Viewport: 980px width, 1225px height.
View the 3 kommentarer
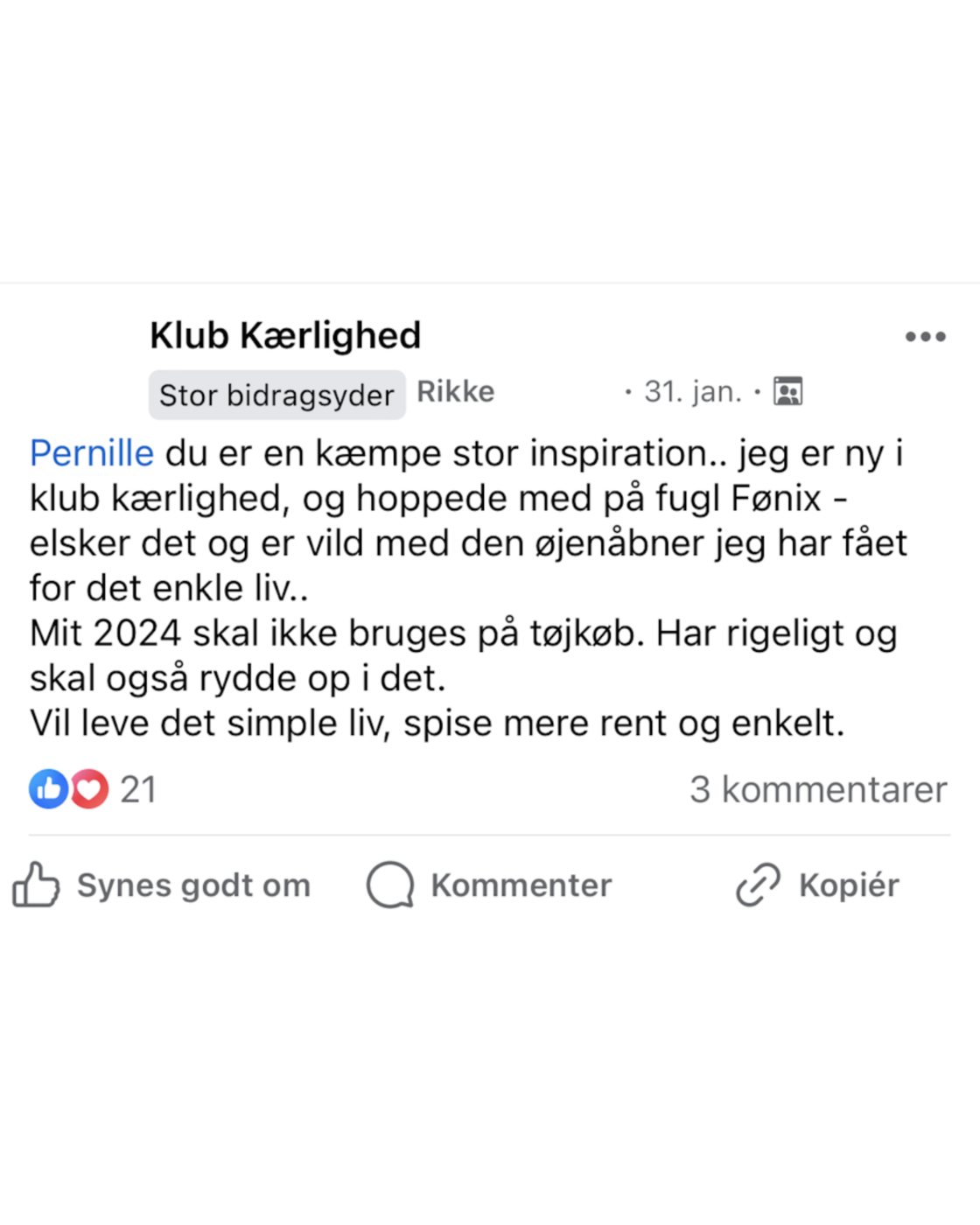coord(818,790)
